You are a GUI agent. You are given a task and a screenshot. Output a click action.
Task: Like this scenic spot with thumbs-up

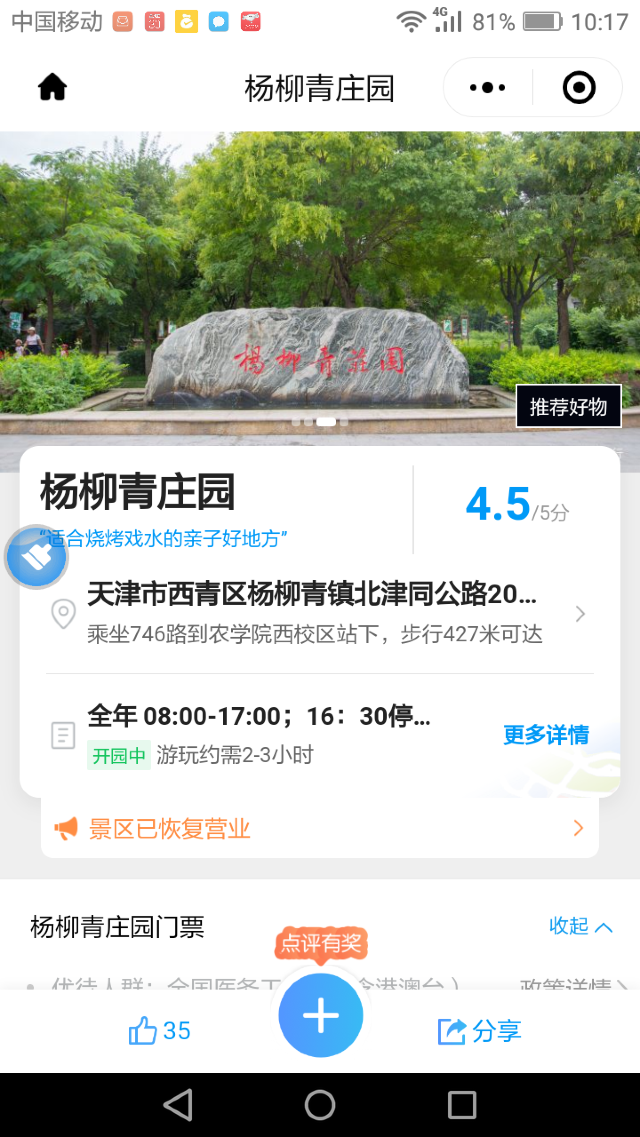click(x=160, y=1031)
